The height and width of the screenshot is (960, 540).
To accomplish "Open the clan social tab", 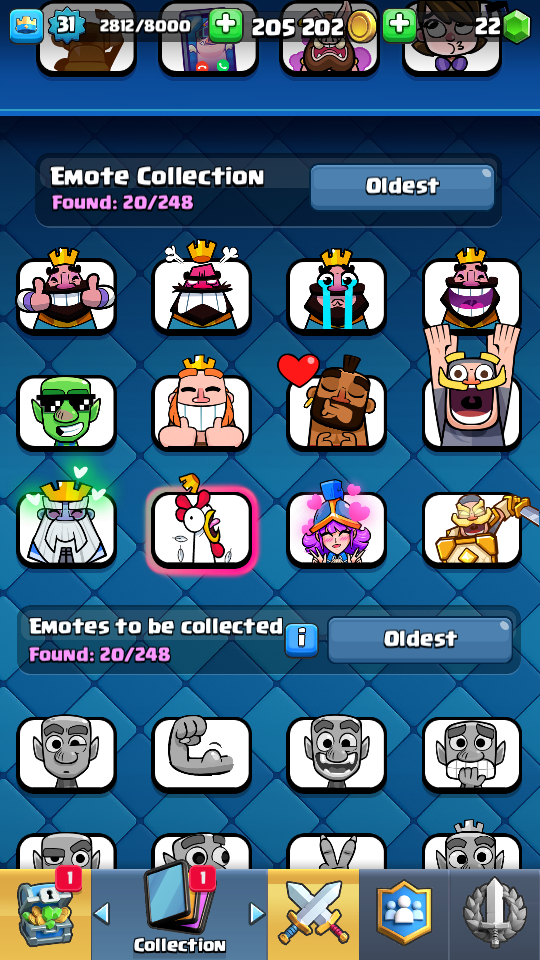I will (x=404, y=915).
